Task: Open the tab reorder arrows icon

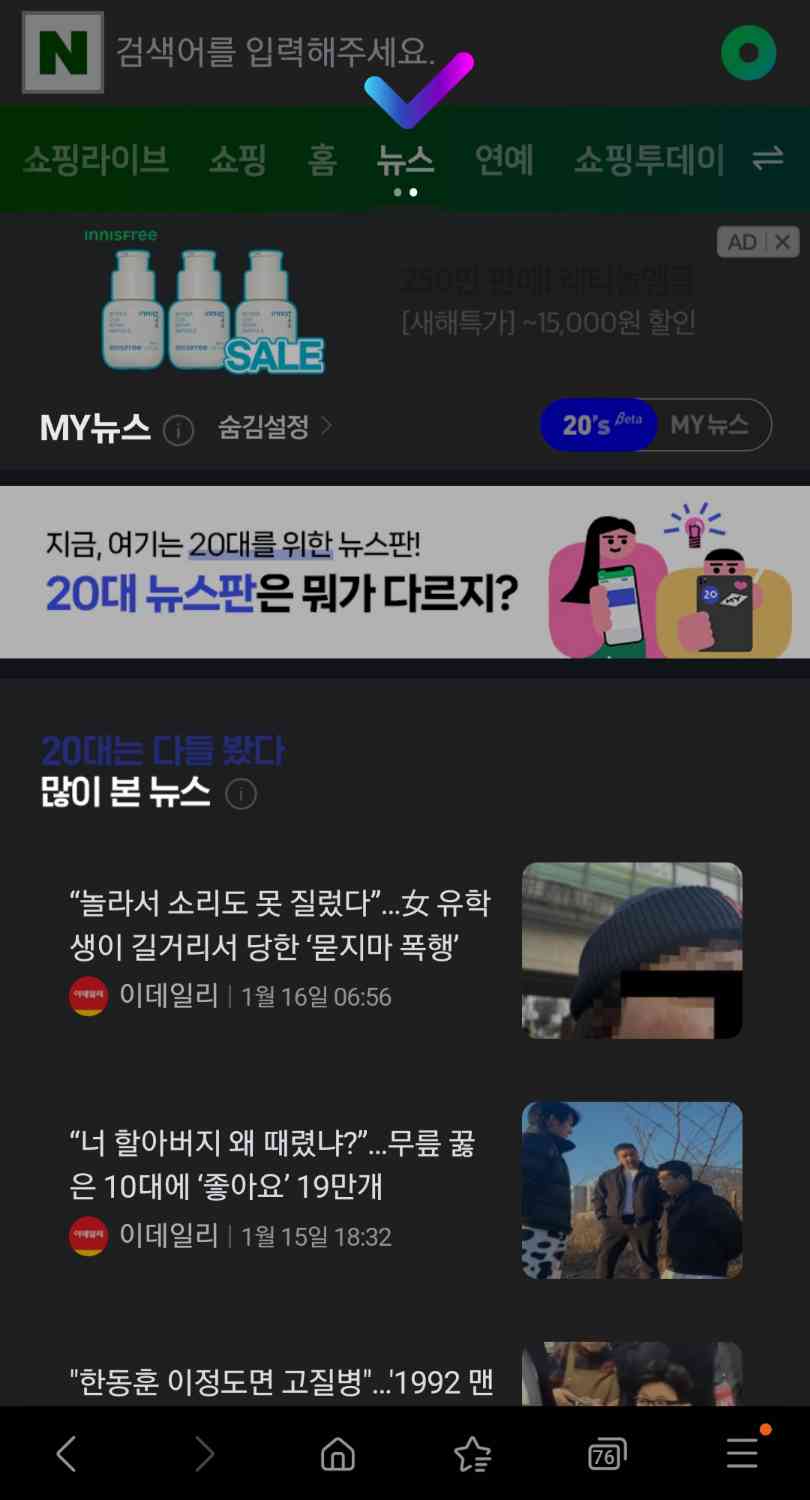Action: tap(768, 158)
